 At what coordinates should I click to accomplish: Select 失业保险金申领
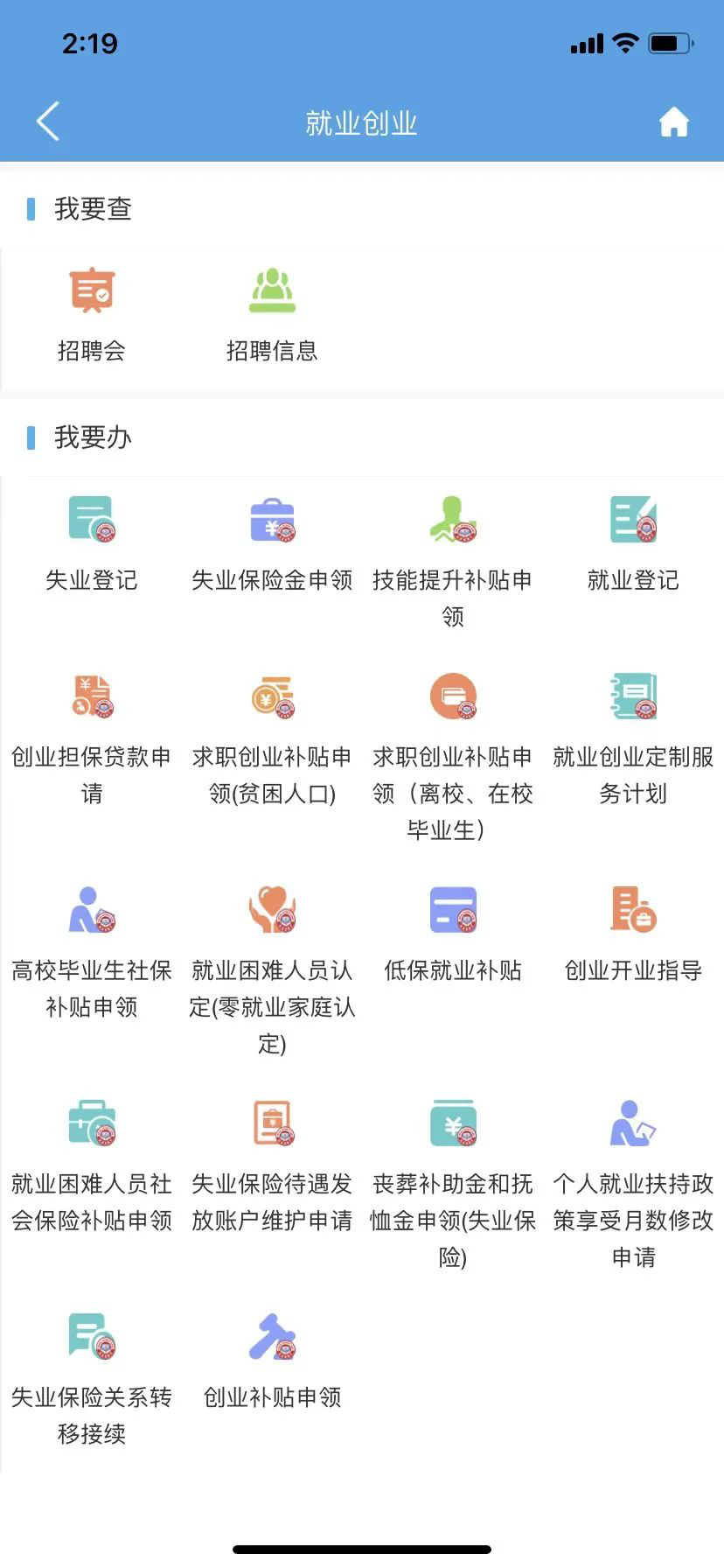(272, 542)
